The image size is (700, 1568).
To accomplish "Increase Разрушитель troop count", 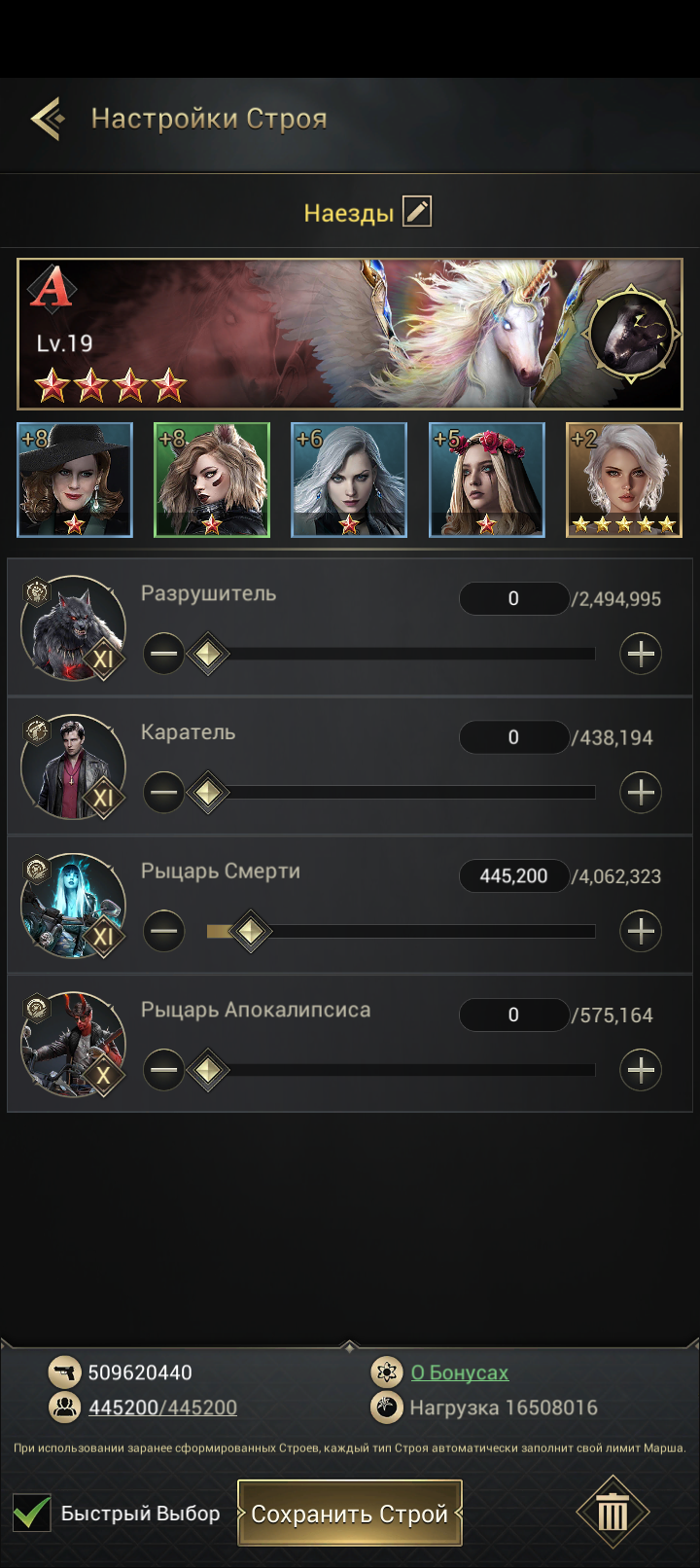I will 640,654.
